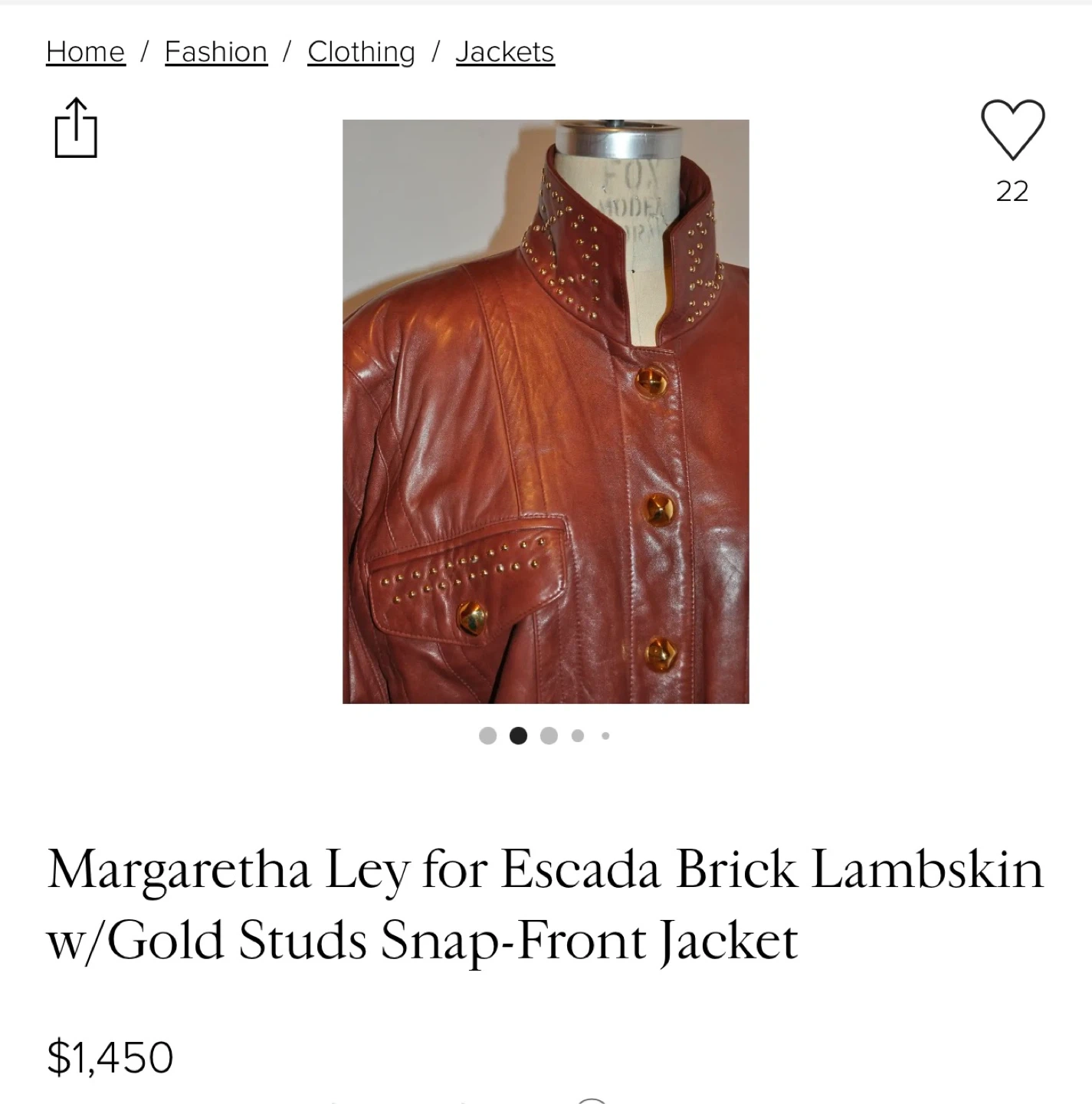The image size is (1092, 1104).
Task: Go to the Fashion breadcrumb
Action: [x=216, y=52]
